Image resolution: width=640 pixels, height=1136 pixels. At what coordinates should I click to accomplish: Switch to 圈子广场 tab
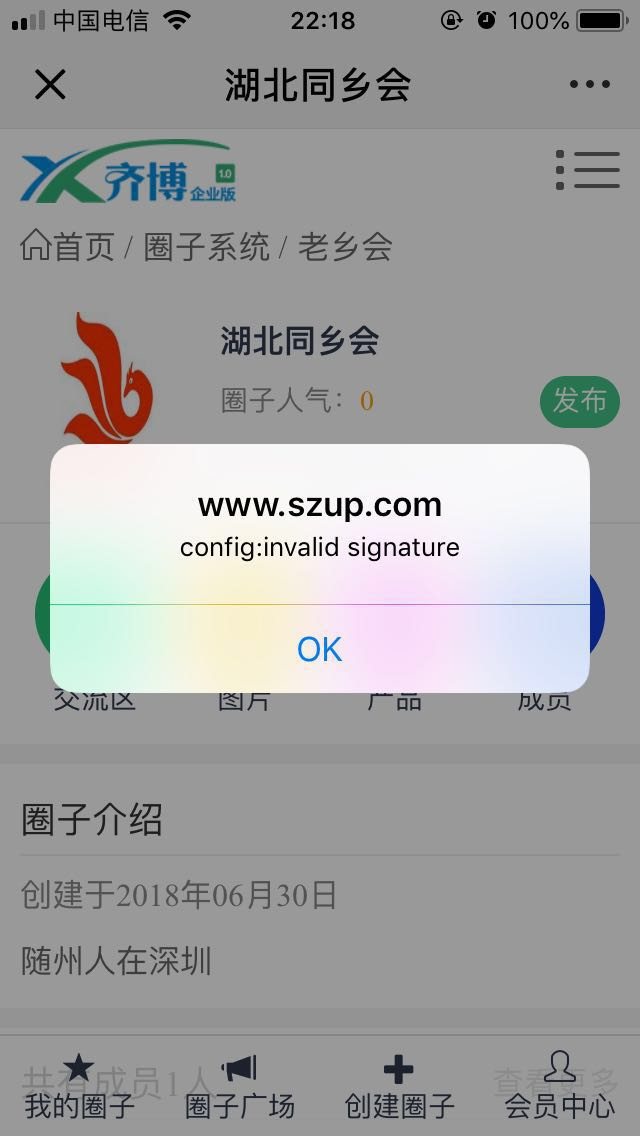[240, 1087]
